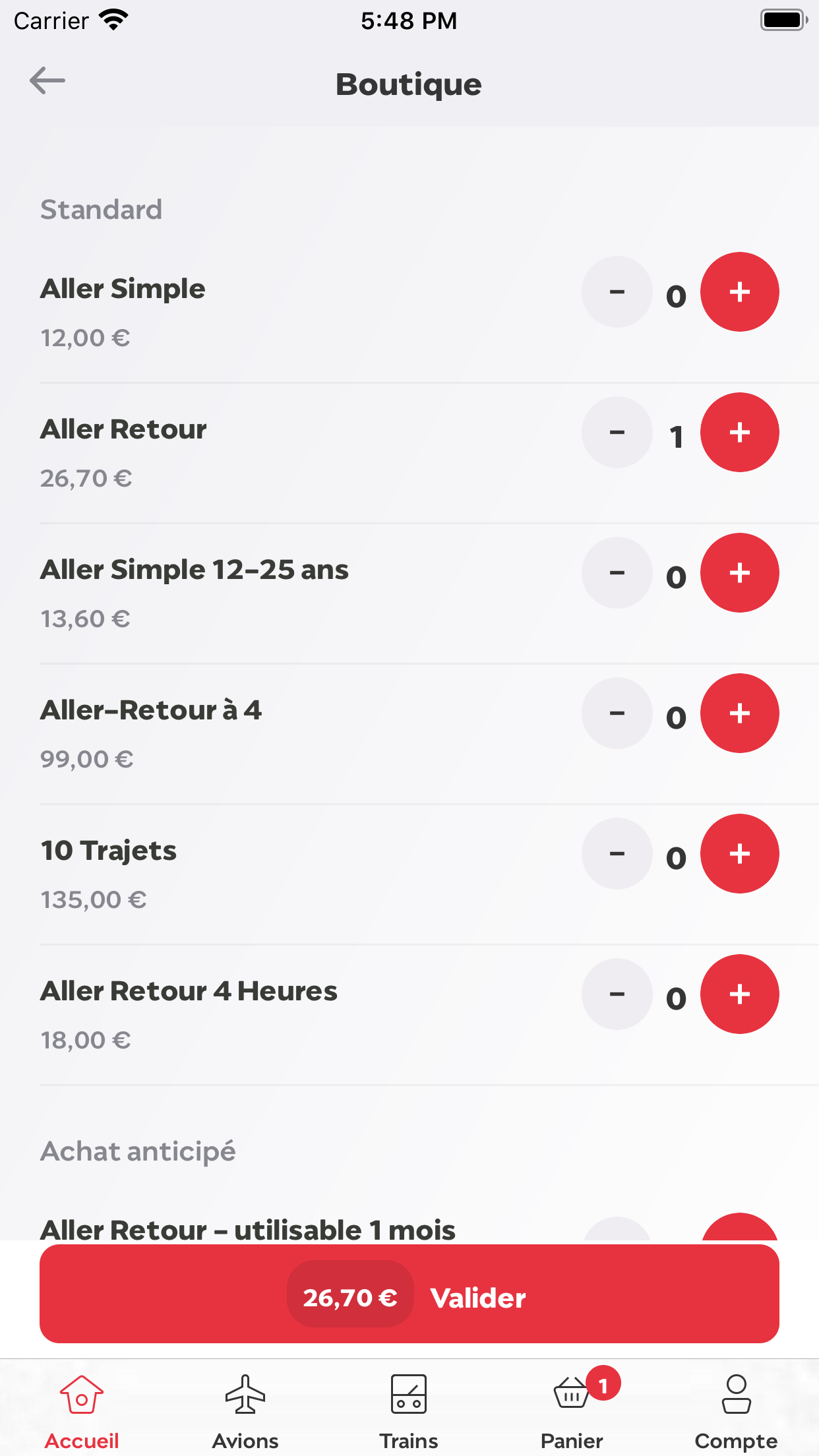The height and width of the screenshot is (1456, 819).
Task: Open the Compte profile icon
Action: coord(735,1393)
